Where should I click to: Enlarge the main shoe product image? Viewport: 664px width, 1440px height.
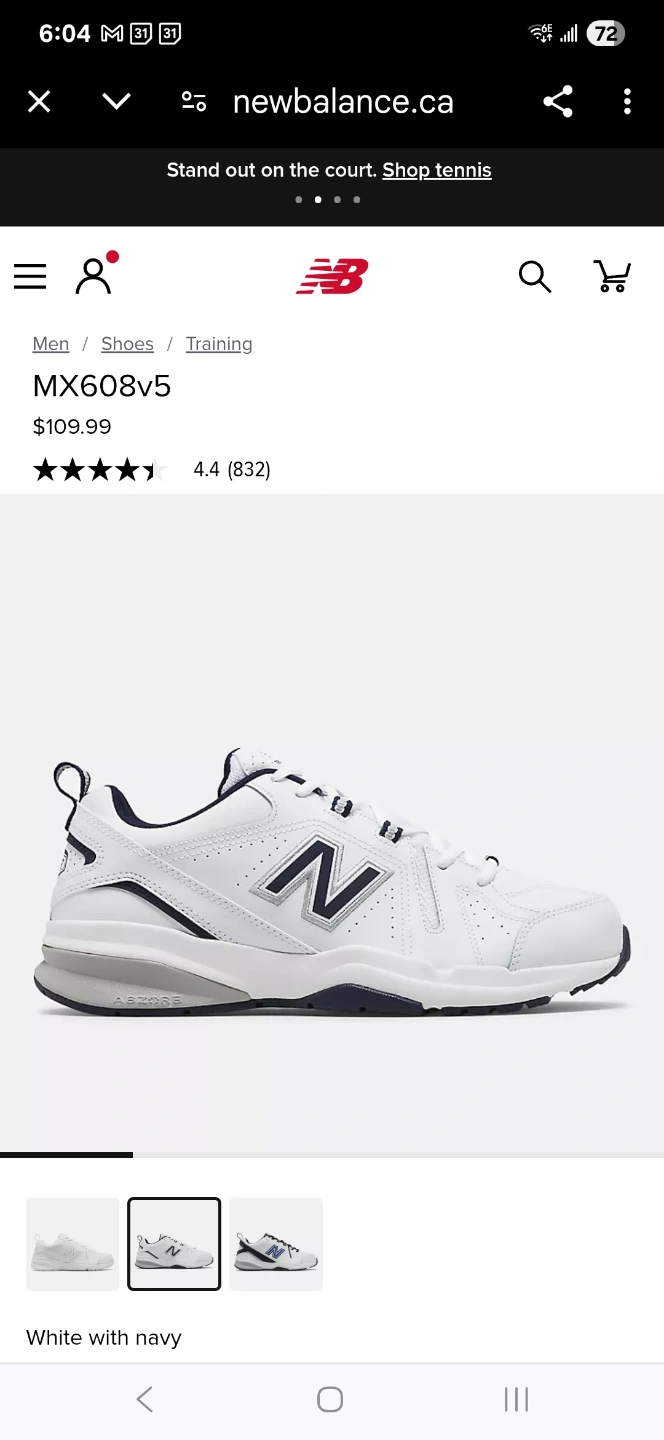coord(332,823)
